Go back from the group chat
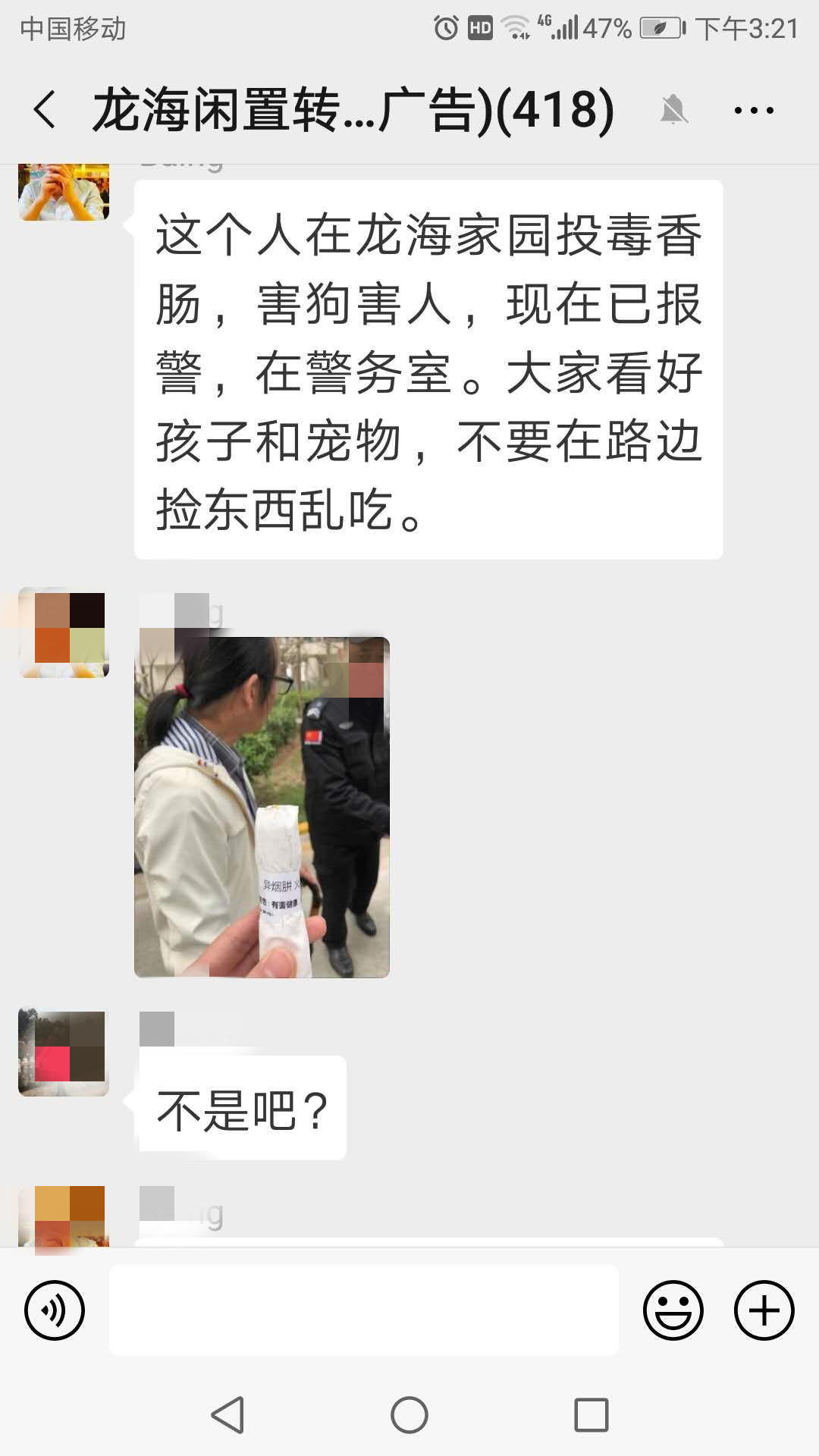The height and width of the screenshot is (1456, 819). click(45, 110)
